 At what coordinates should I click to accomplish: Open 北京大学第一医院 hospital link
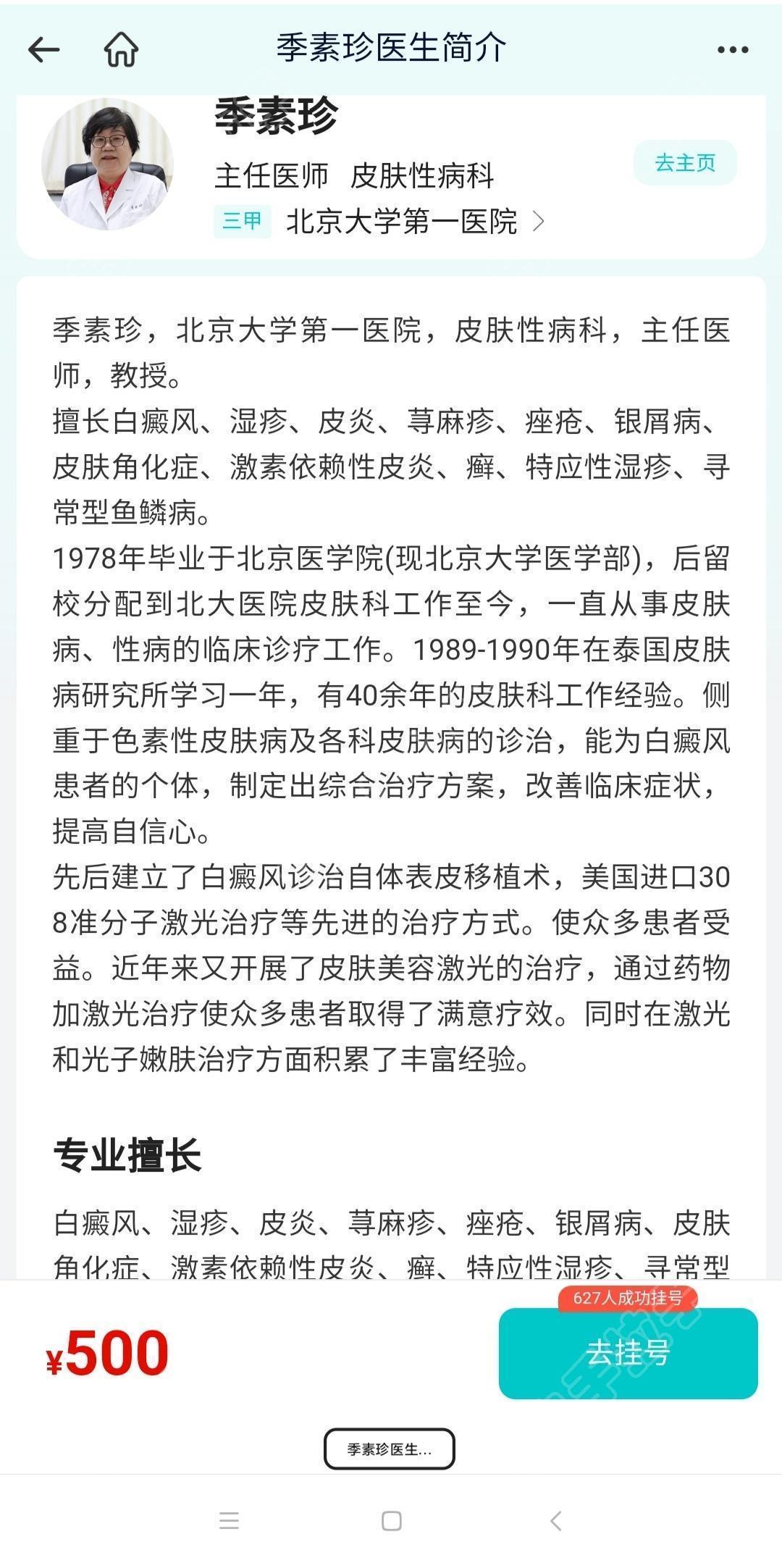coord(415,222)
